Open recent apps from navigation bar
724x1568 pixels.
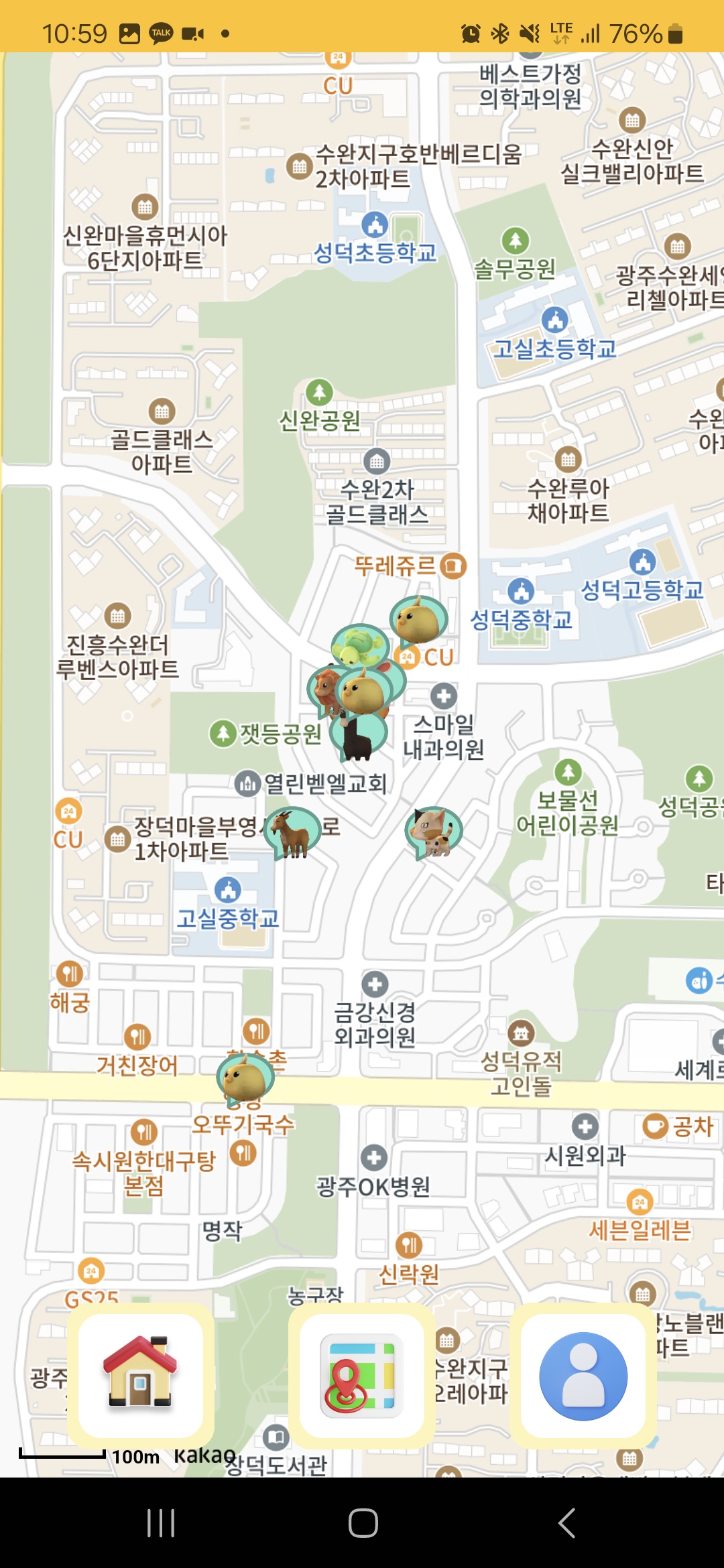click(x=161, y=1523)
